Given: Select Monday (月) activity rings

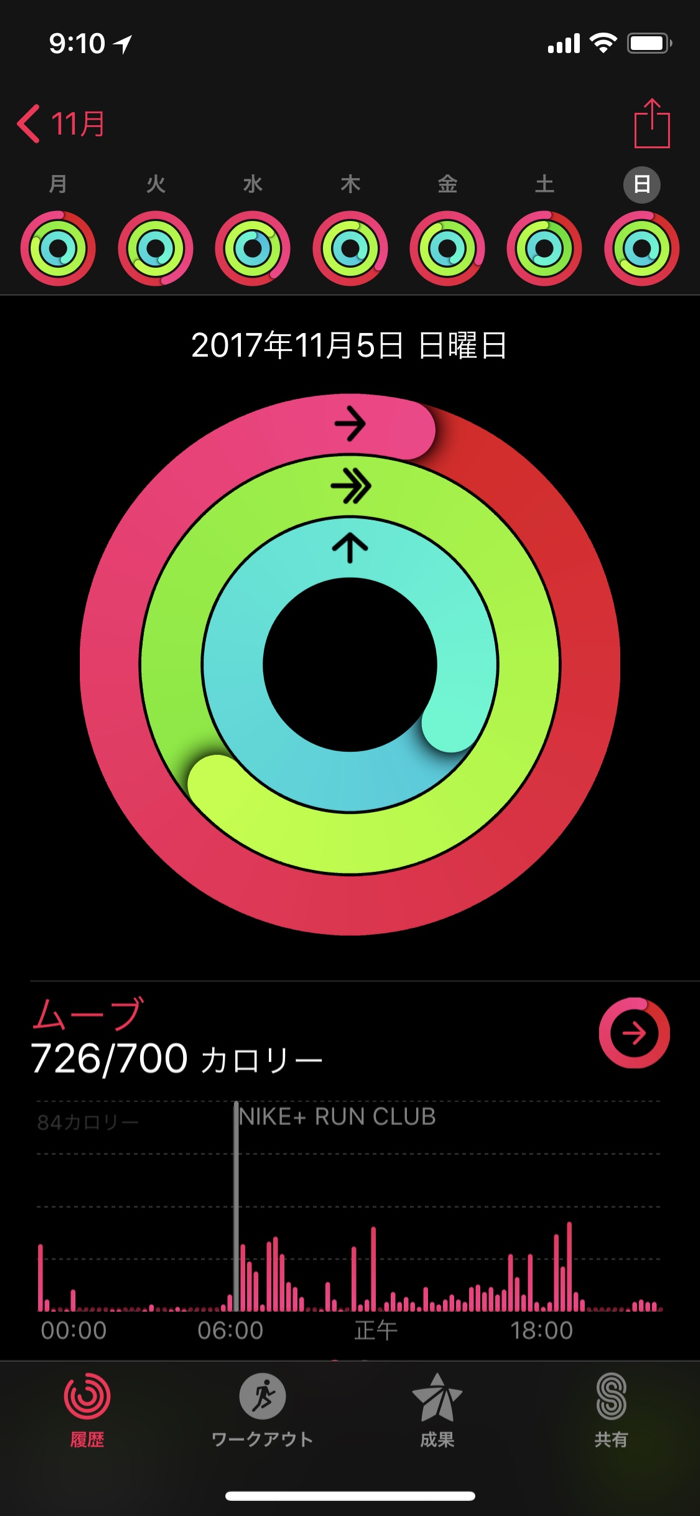Looking at the screenshot, I should tap(58, 248).
